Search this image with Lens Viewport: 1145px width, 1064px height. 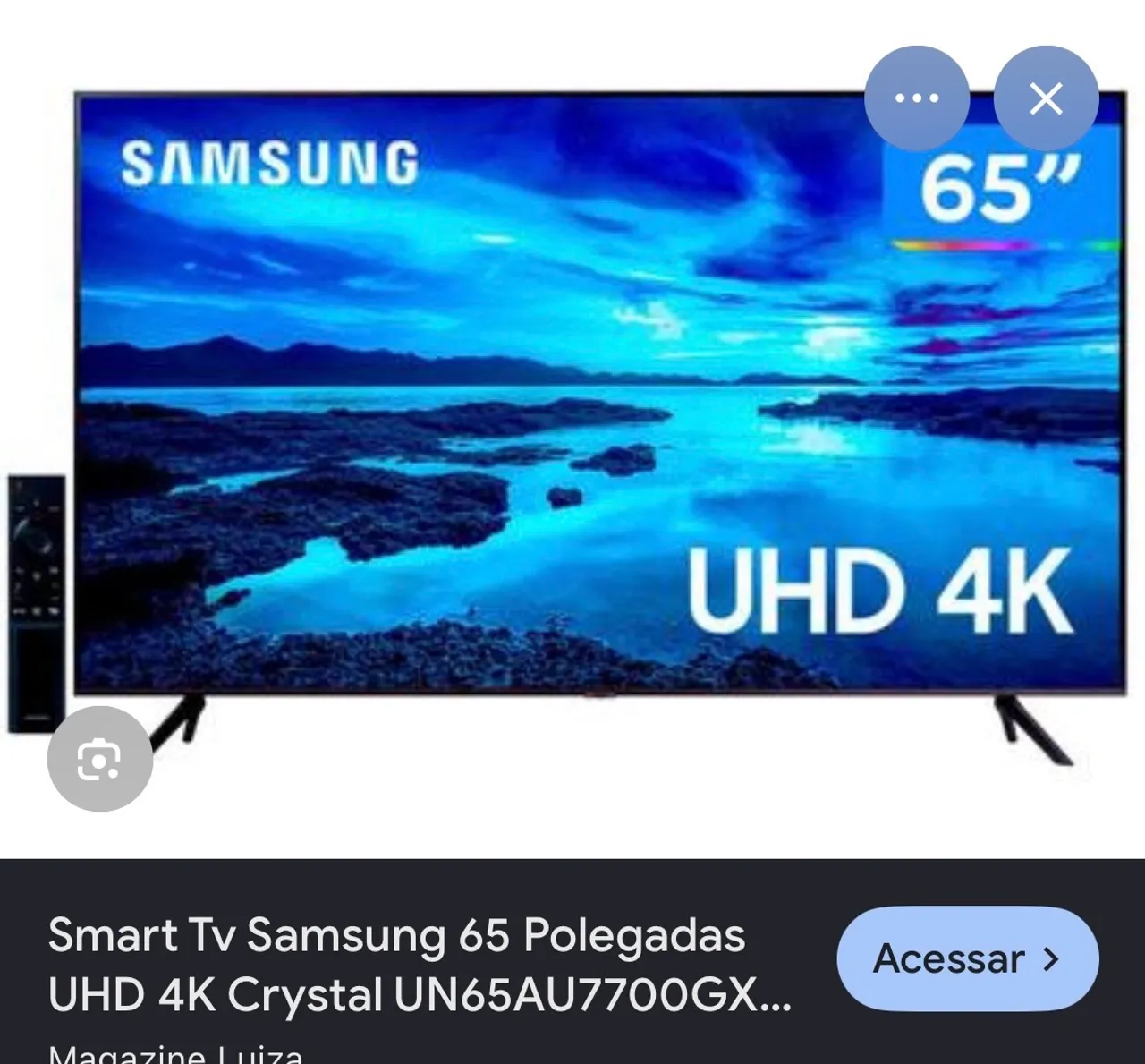(x=99, y=759)
